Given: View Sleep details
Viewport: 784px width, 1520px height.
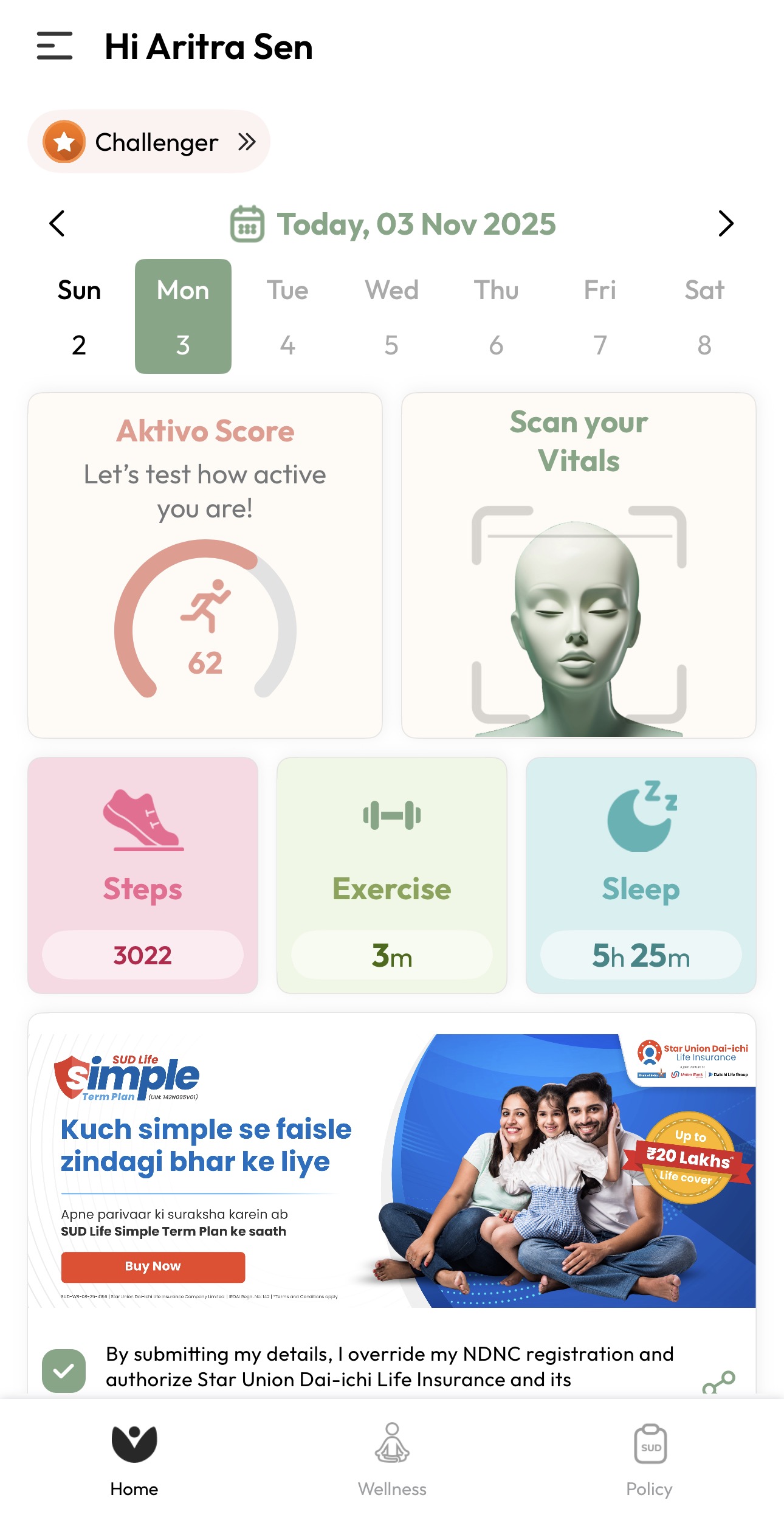Looking at the screenshot, I should click(641, 876).
